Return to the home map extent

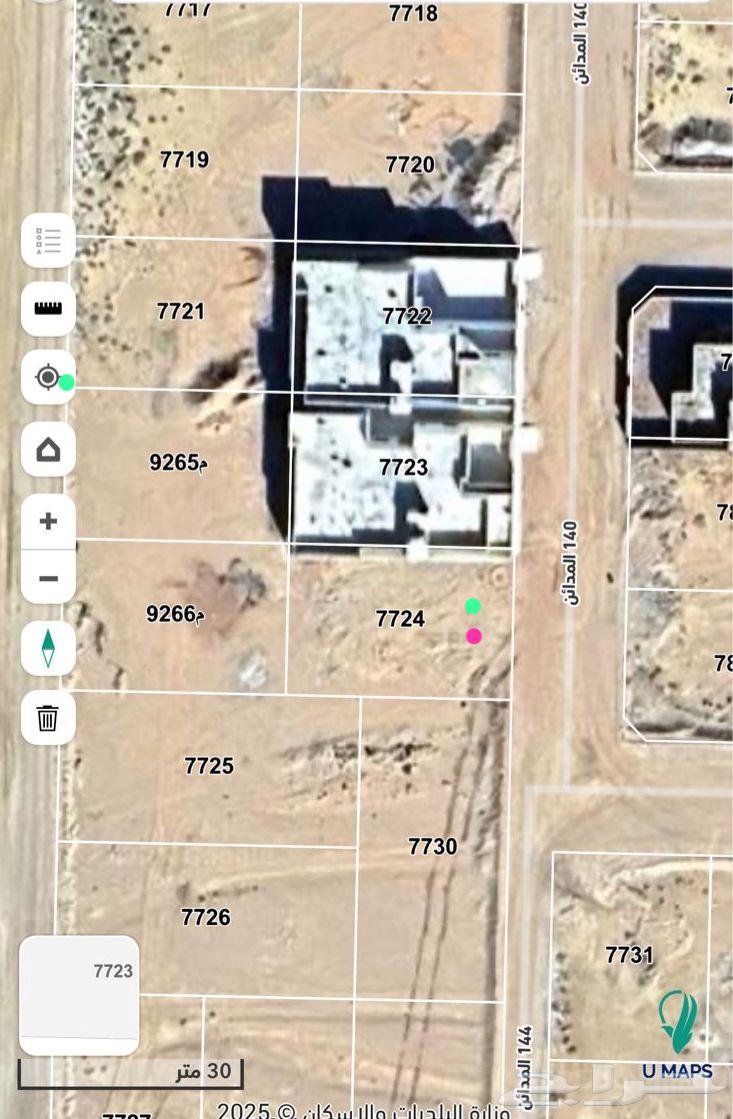[48, 449]
